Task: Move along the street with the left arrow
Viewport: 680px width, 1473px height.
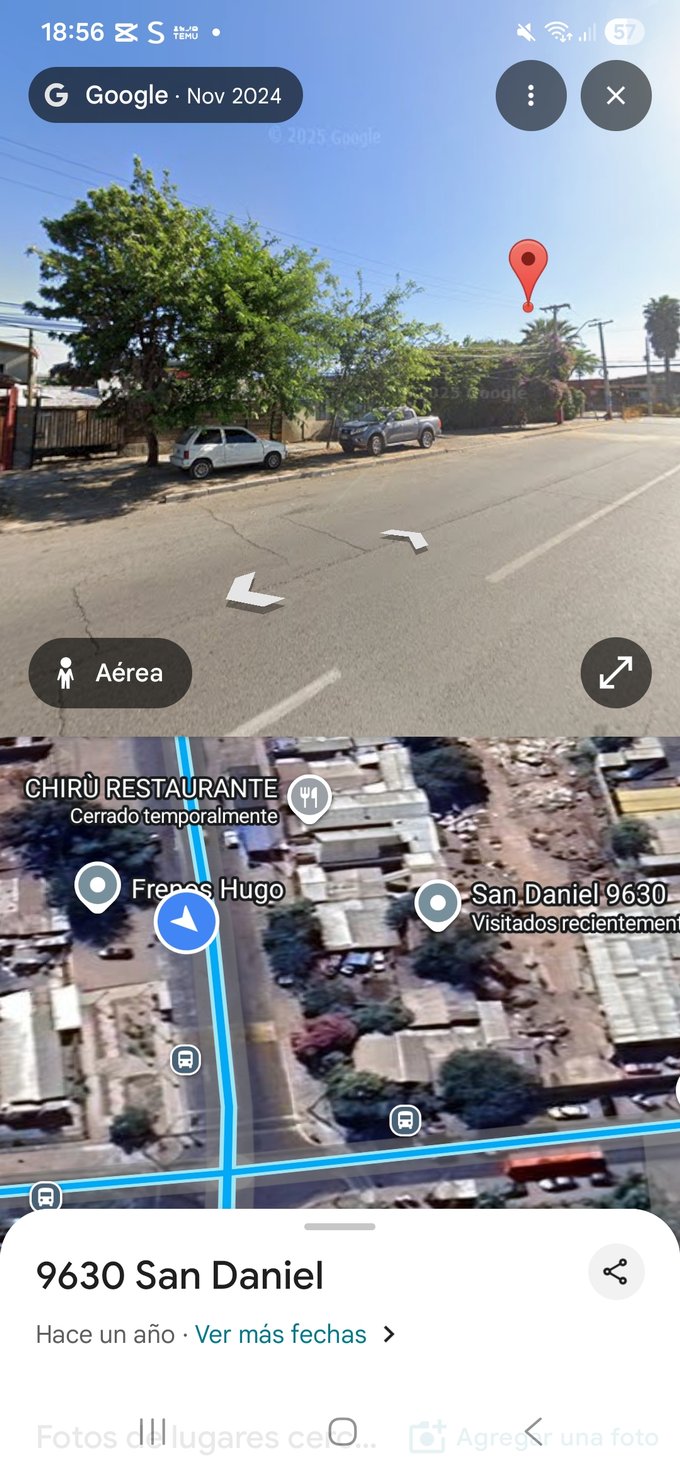Action: 254,592
